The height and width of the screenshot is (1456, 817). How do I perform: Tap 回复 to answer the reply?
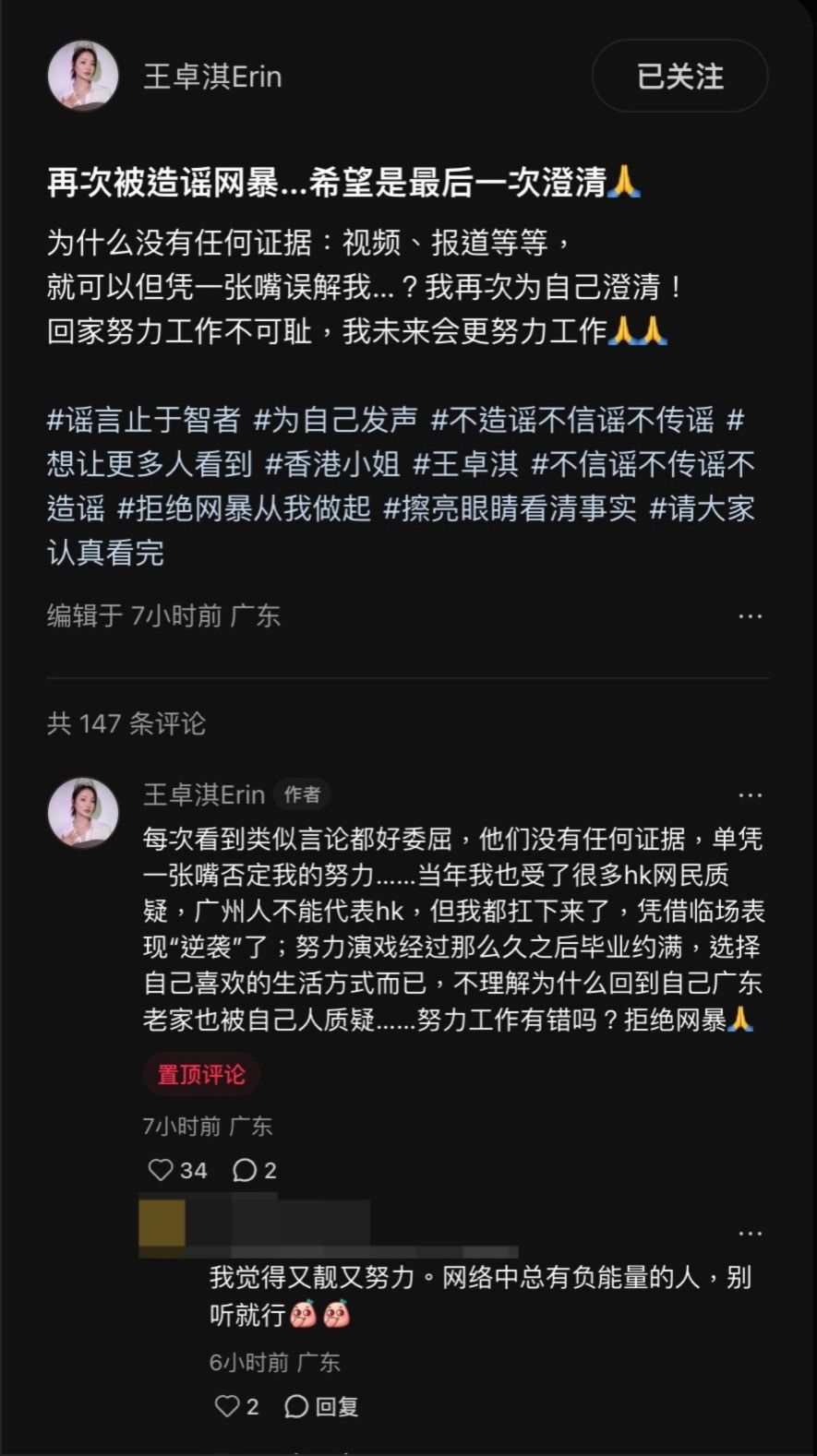pyautogui.click(x=322, y=1406)
